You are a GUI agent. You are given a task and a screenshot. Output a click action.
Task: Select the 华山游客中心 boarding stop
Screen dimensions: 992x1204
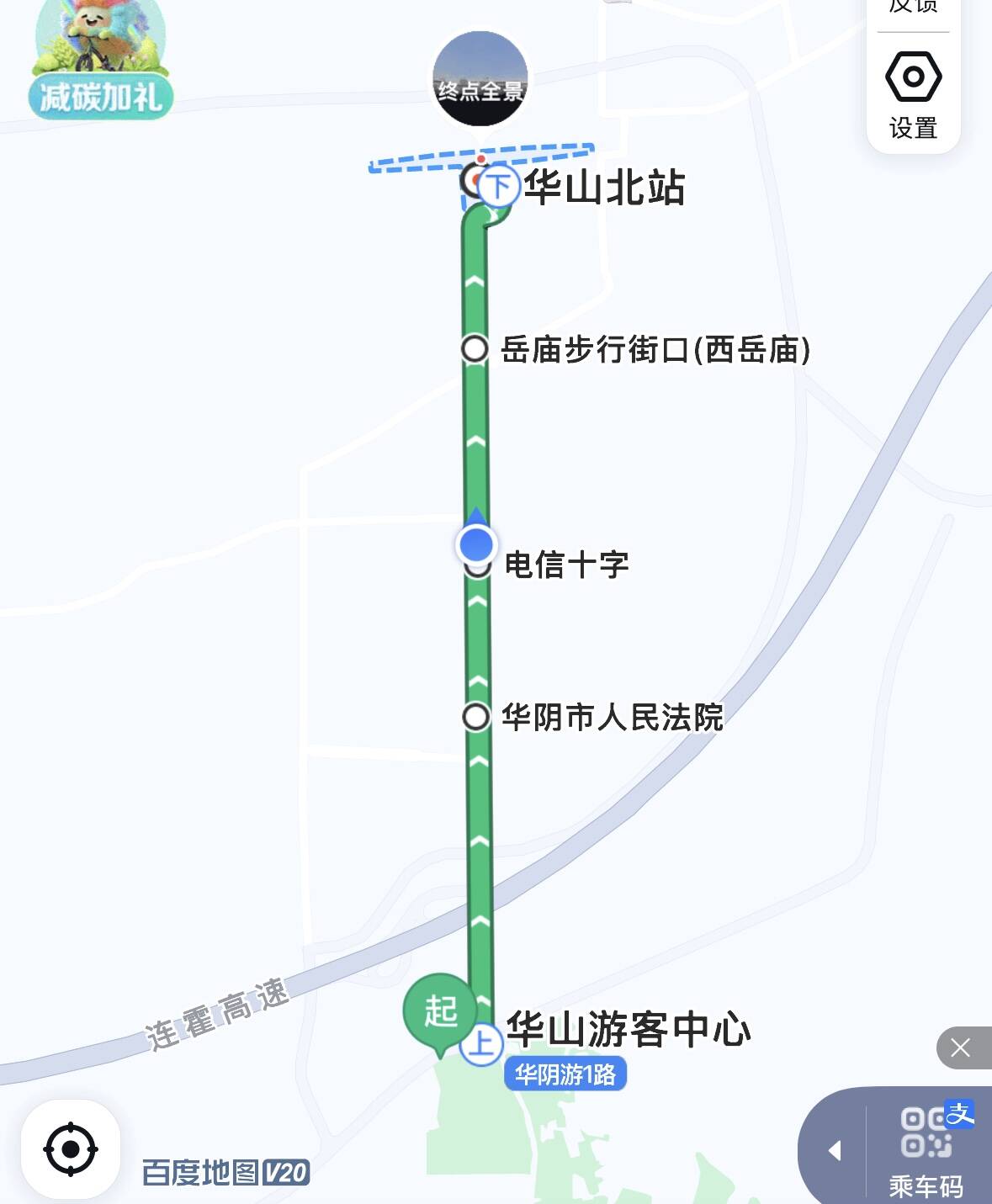481,1043
